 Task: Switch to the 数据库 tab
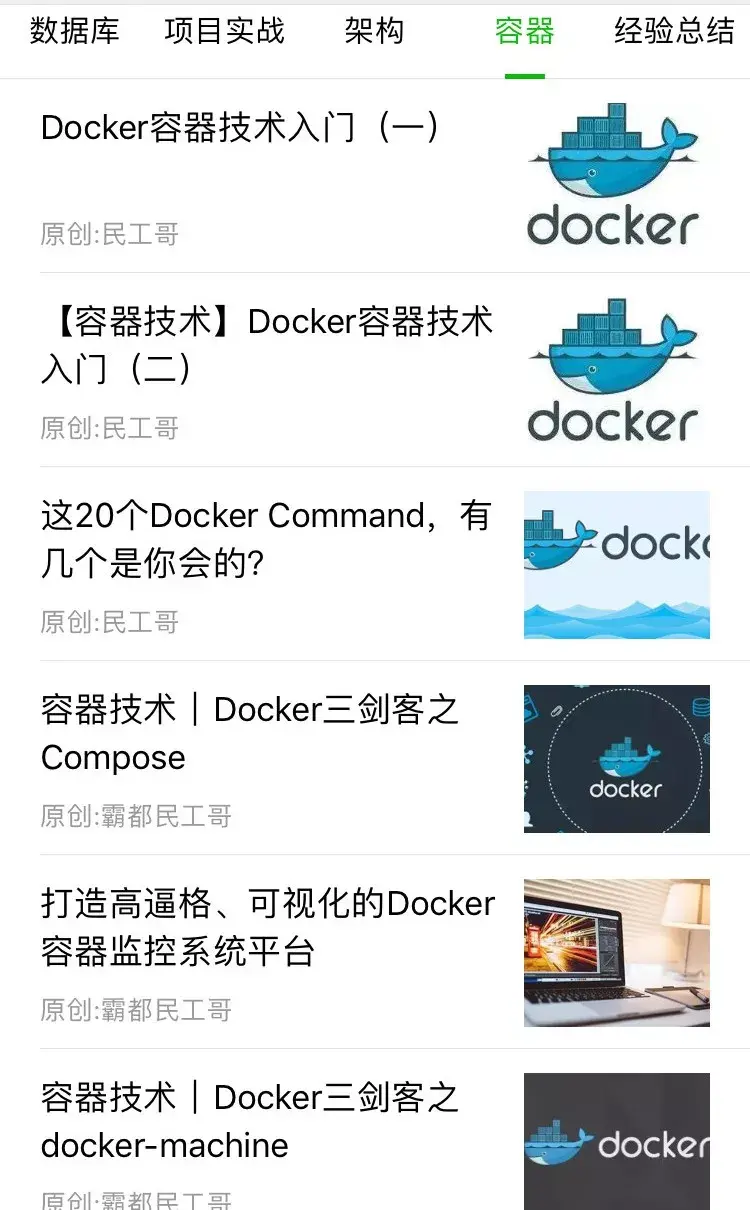(x=75, y=31)
